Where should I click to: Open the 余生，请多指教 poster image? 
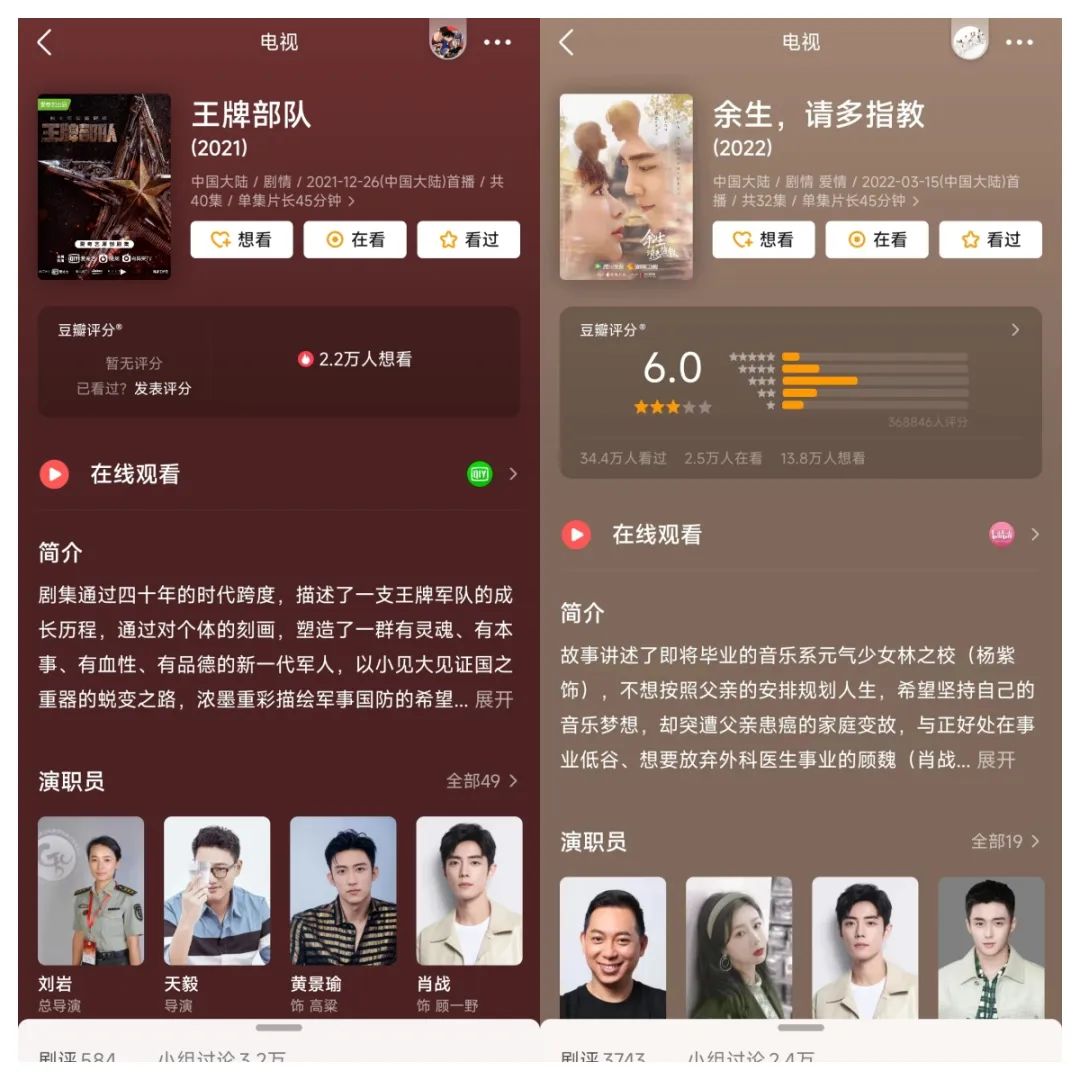coord(626,187)
